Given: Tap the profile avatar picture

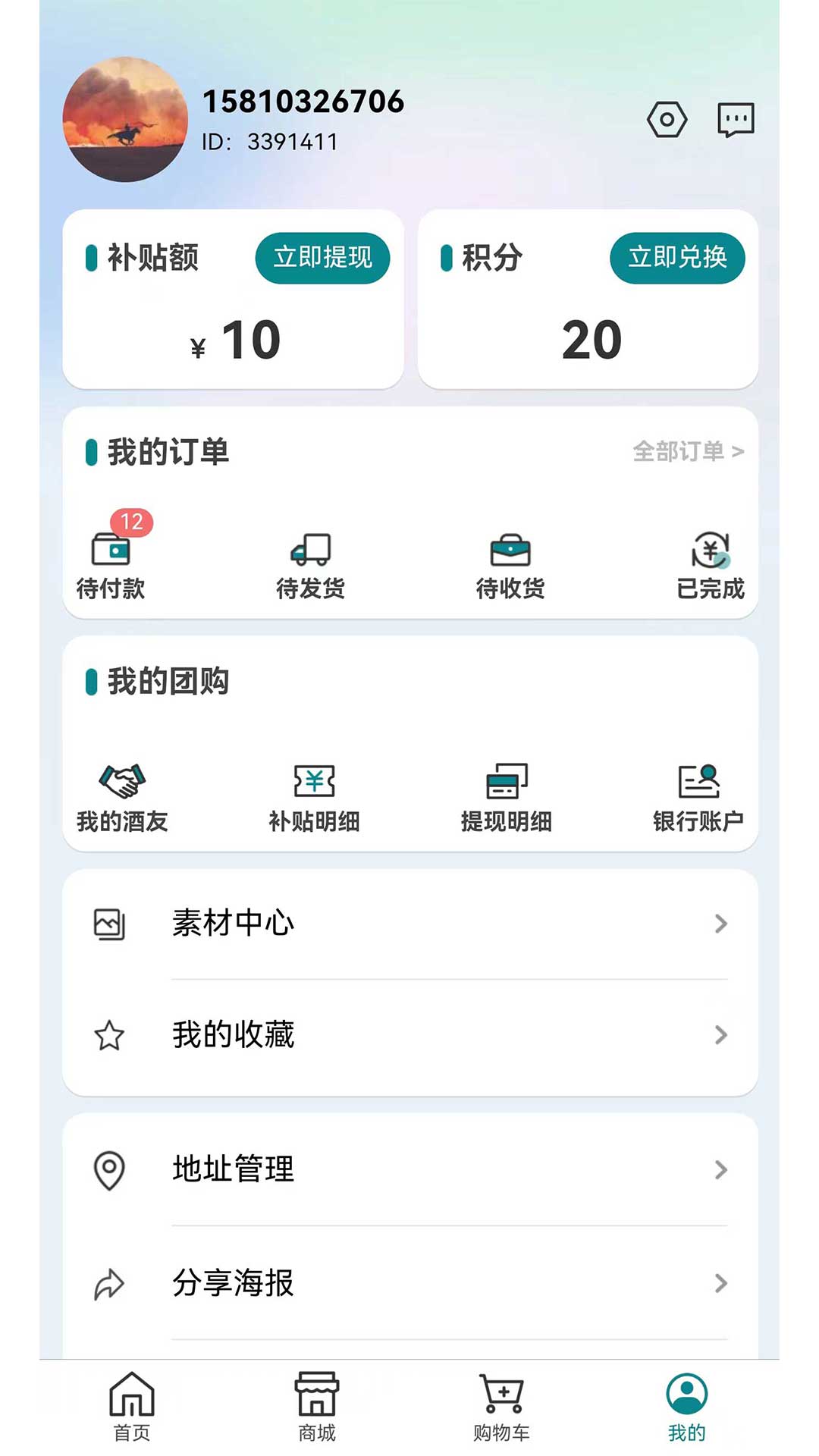Looking at the screenshot, I should click(x=125, y=120).
